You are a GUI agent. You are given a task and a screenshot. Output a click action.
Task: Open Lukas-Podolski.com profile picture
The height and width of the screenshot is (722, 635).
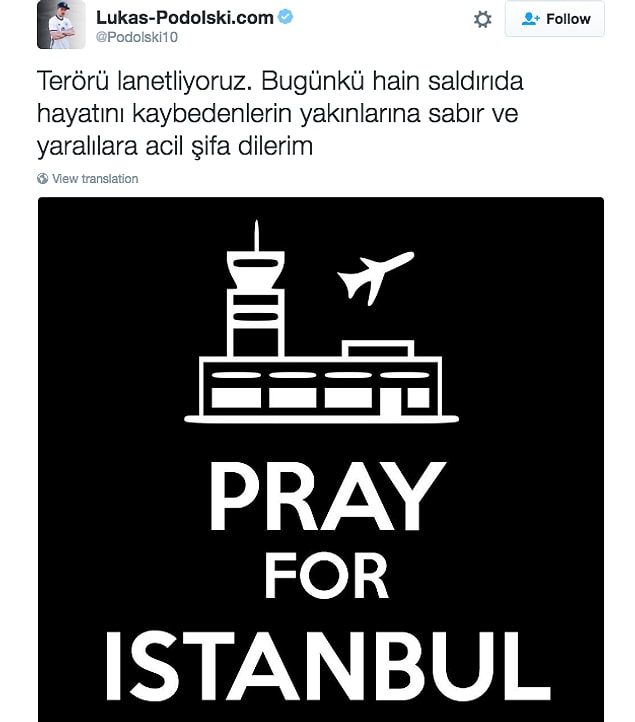[x=62, y=24]
